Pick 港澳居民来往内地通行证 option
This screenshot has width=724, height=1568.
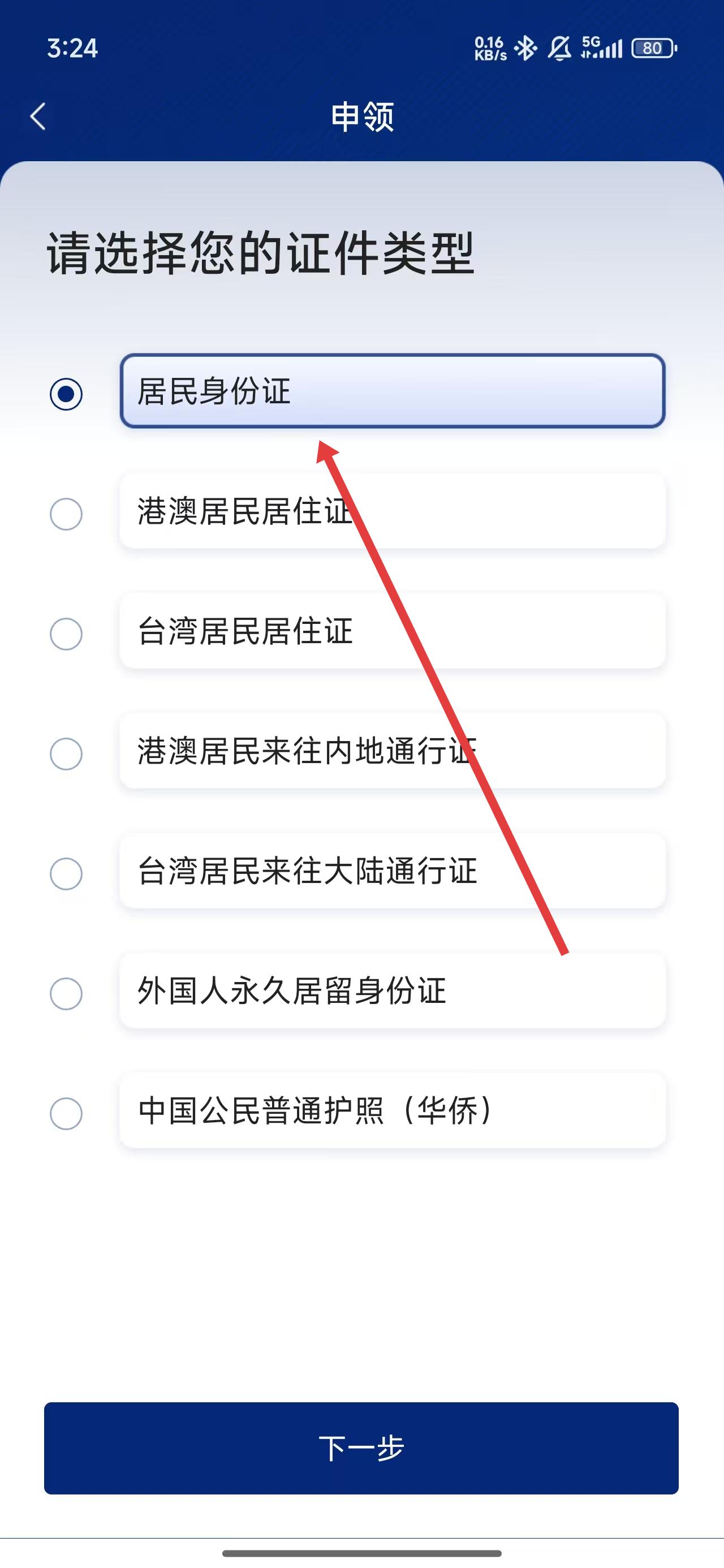click(x=391, y=751)
